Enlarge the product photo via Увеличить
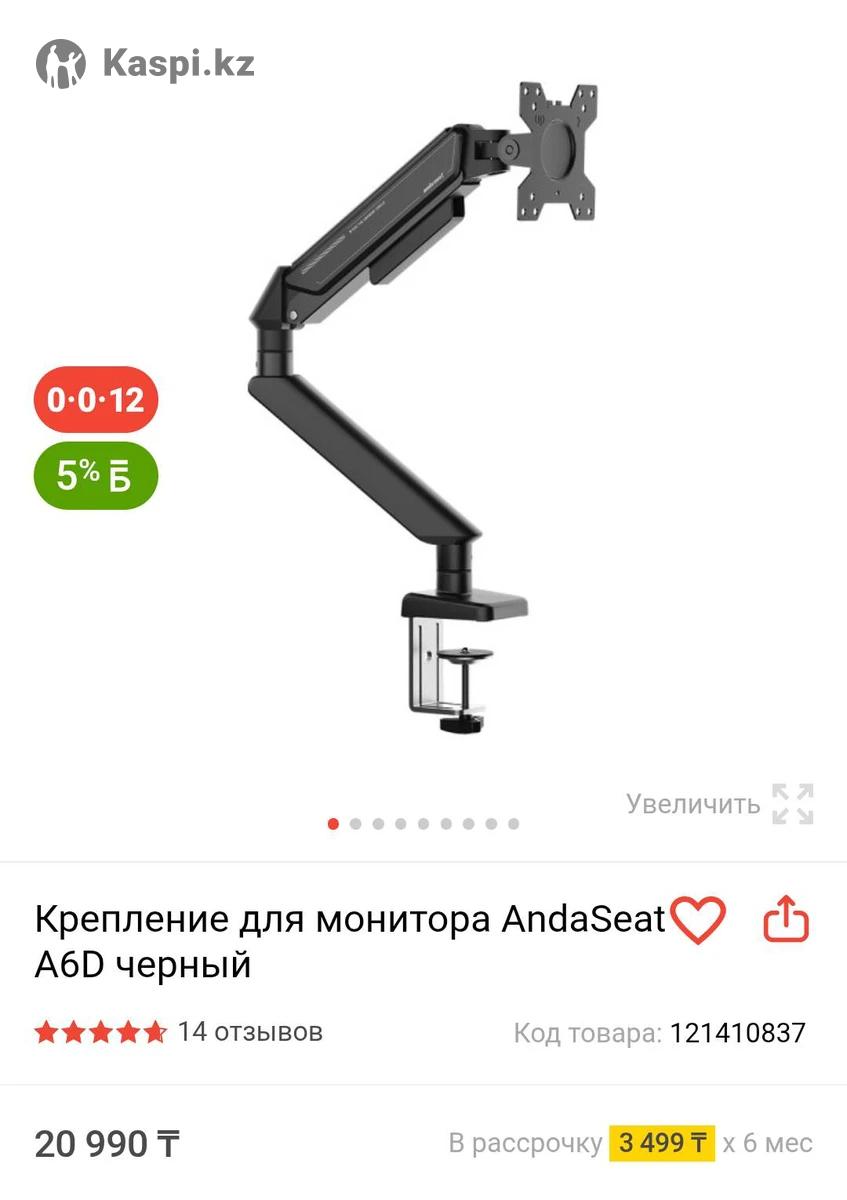 719,804
